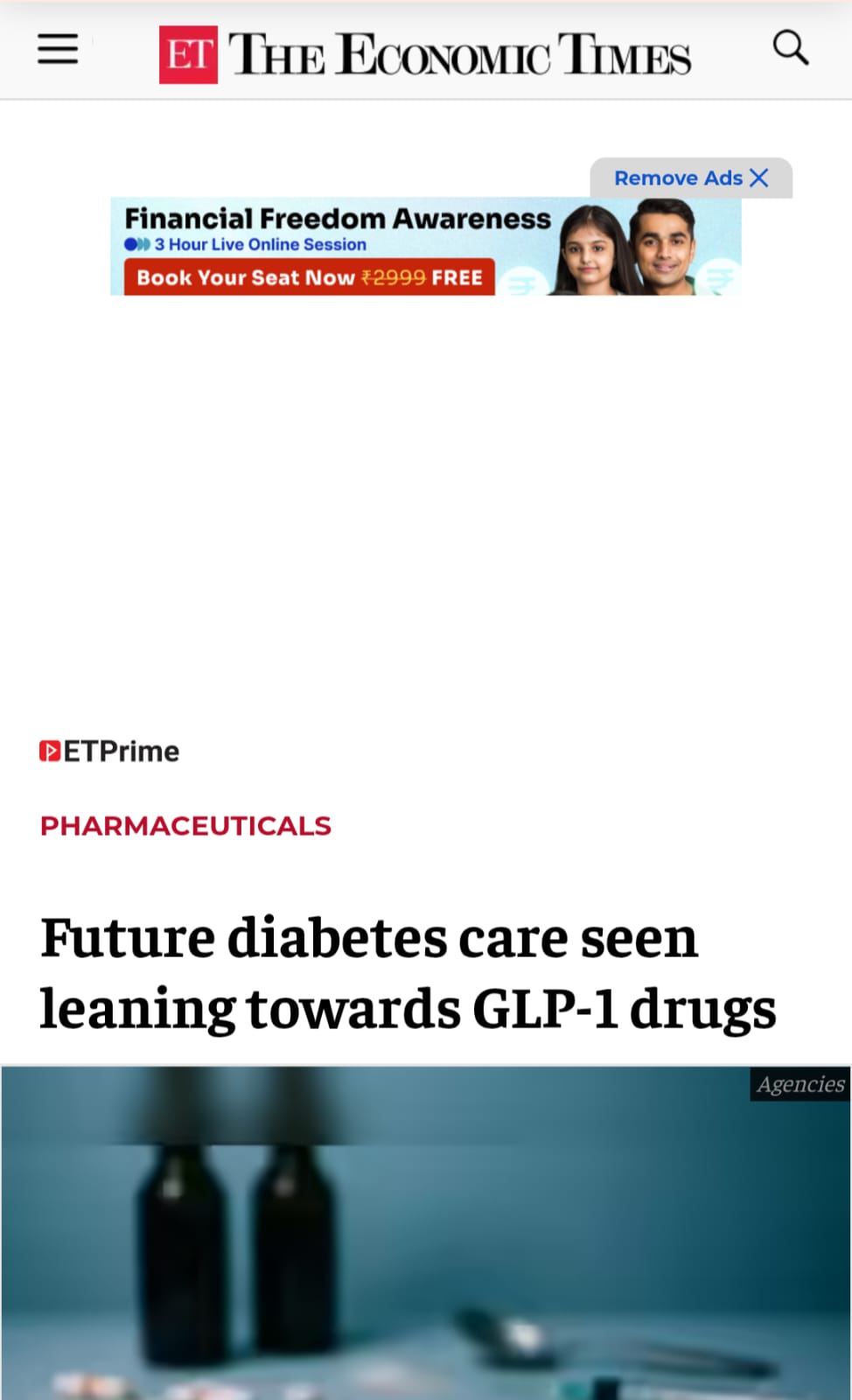Open the search magnifier icon
852x1400 pixels.
pyautogui.click(x=790, y=48)
